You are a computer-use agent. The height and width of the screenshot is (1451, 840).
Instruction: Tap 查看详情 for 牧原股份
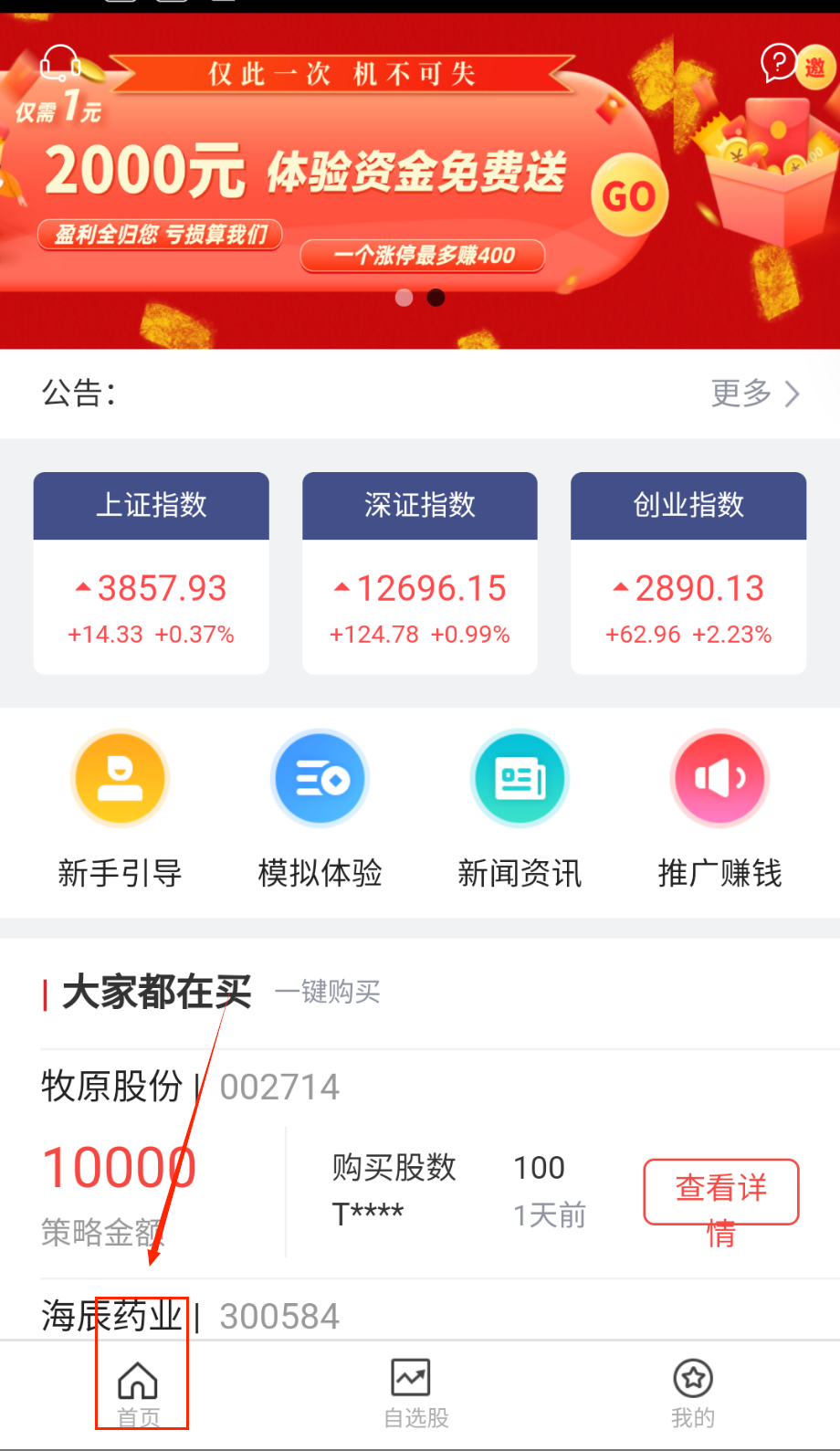(720, 1192)
